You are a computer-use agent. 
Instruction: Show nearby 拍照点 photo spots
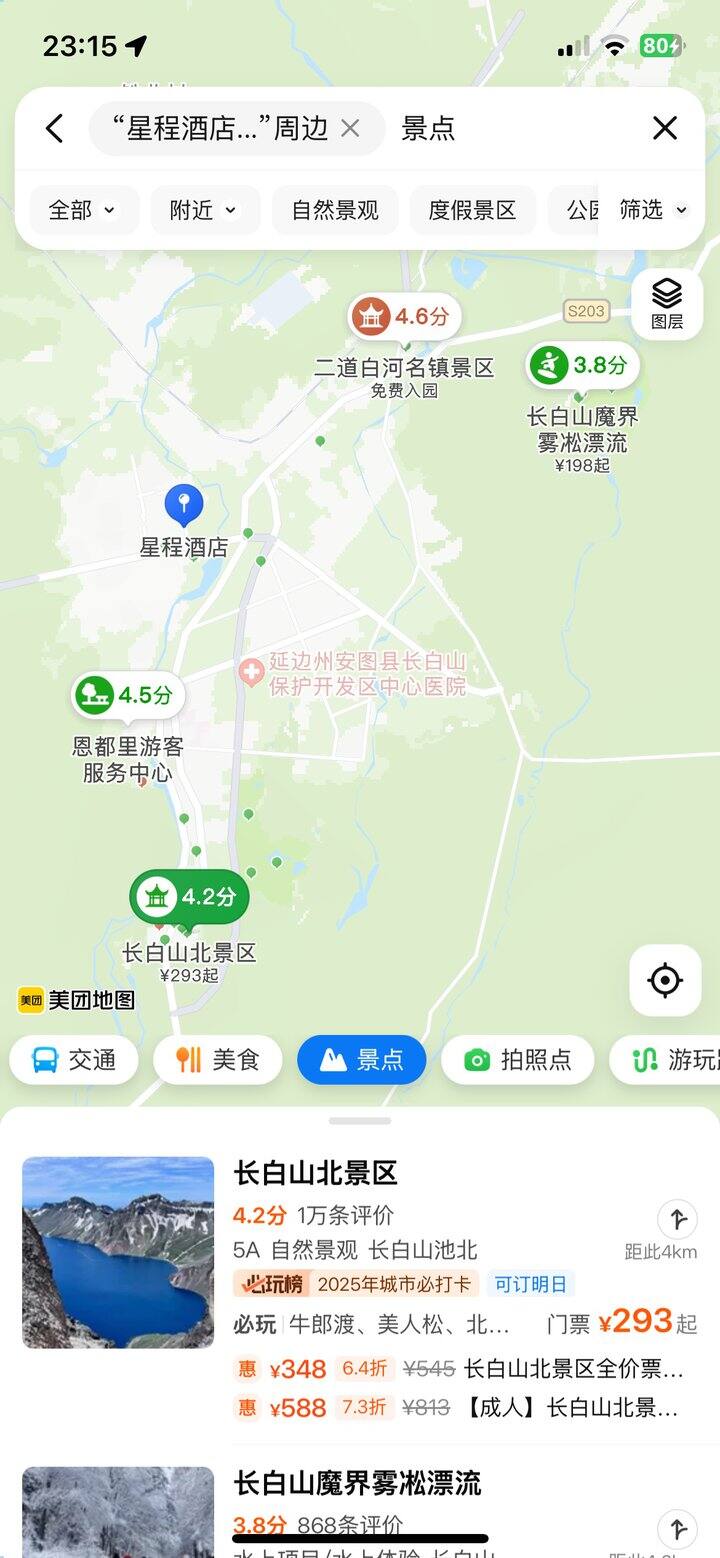[517, 1060]
